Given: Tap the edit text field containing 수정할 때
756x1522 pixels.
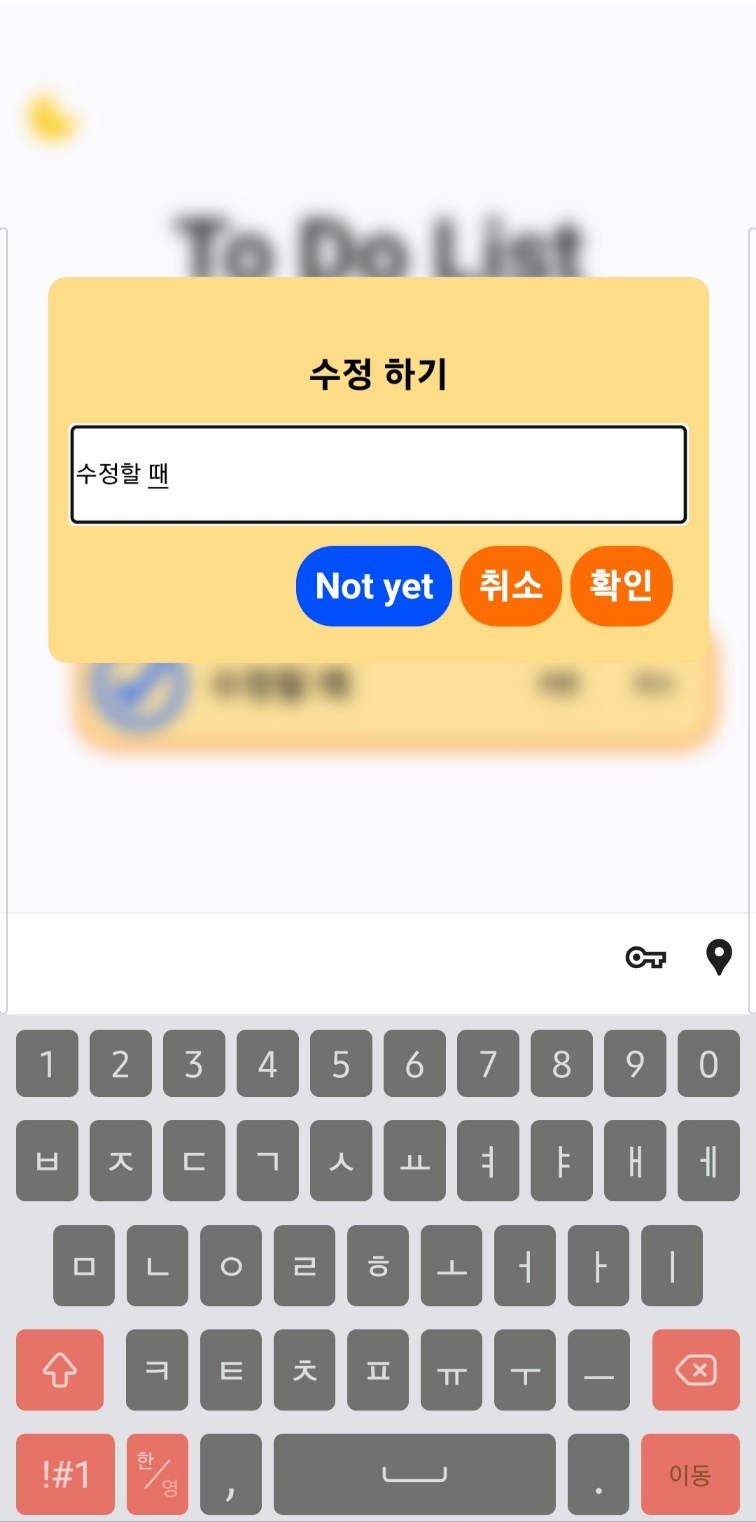Looking at the screenshot, I should tap(378, 474).
